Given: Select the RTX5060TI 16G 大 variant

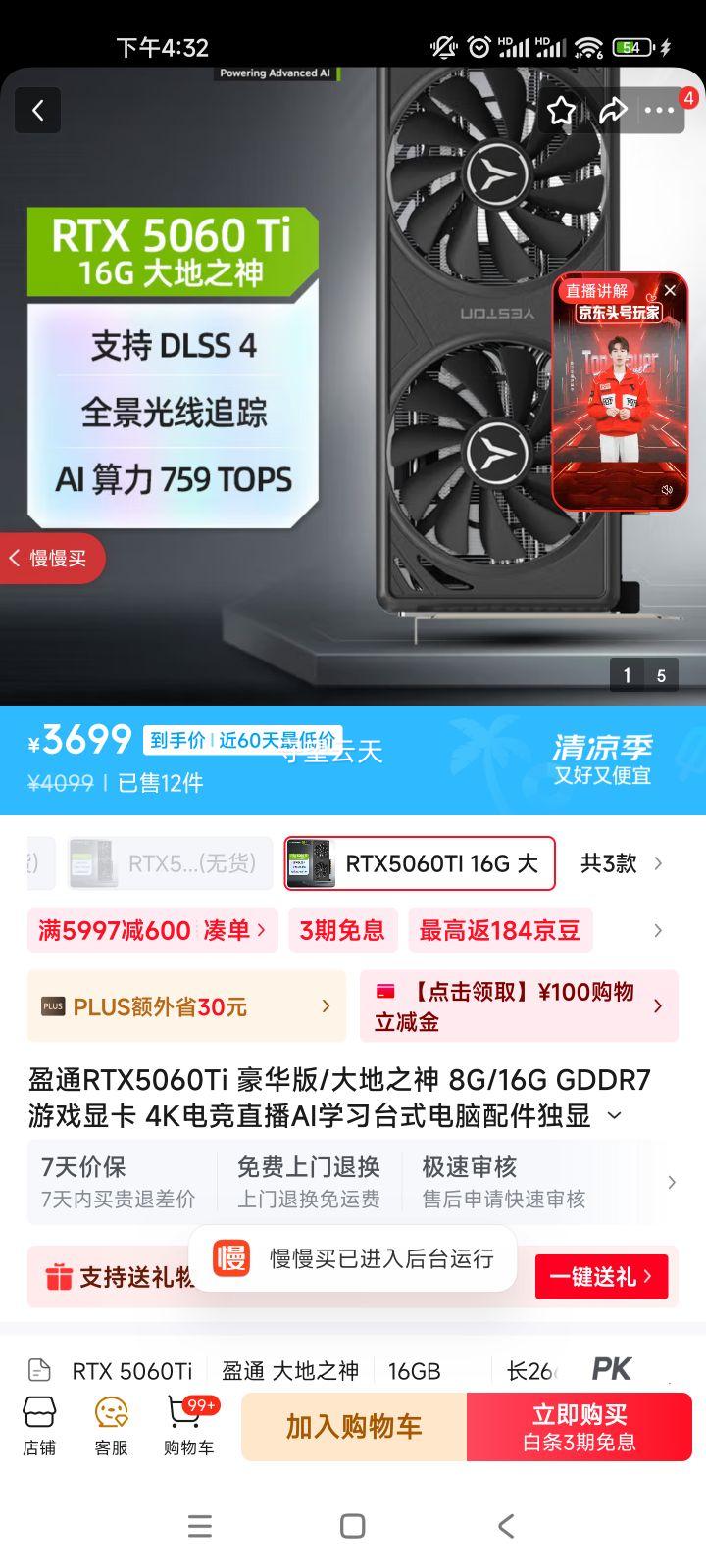Looking at the screenshot, I should pyautogui.click(x=420, y=863).
